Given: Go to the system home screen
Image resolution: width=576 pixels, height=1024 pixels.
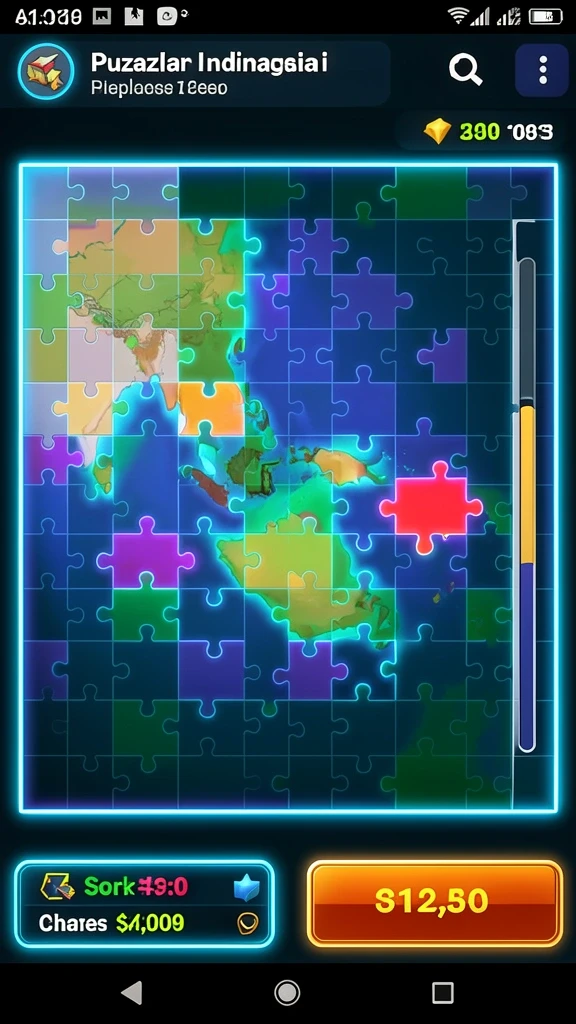Looking at the screenshot, I should pos(287,993).
